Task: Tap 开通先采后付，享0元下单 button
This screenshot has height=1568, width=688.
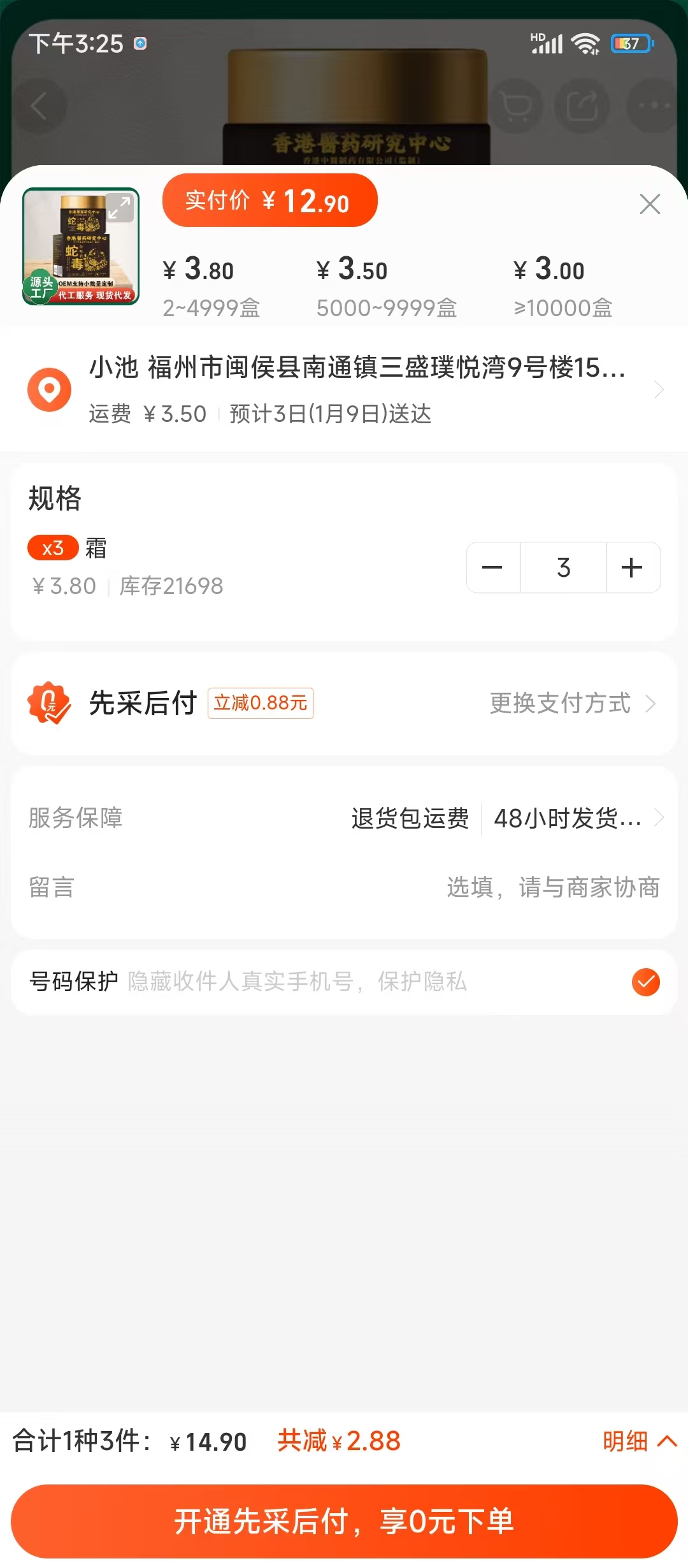Action: [344, 1521]
